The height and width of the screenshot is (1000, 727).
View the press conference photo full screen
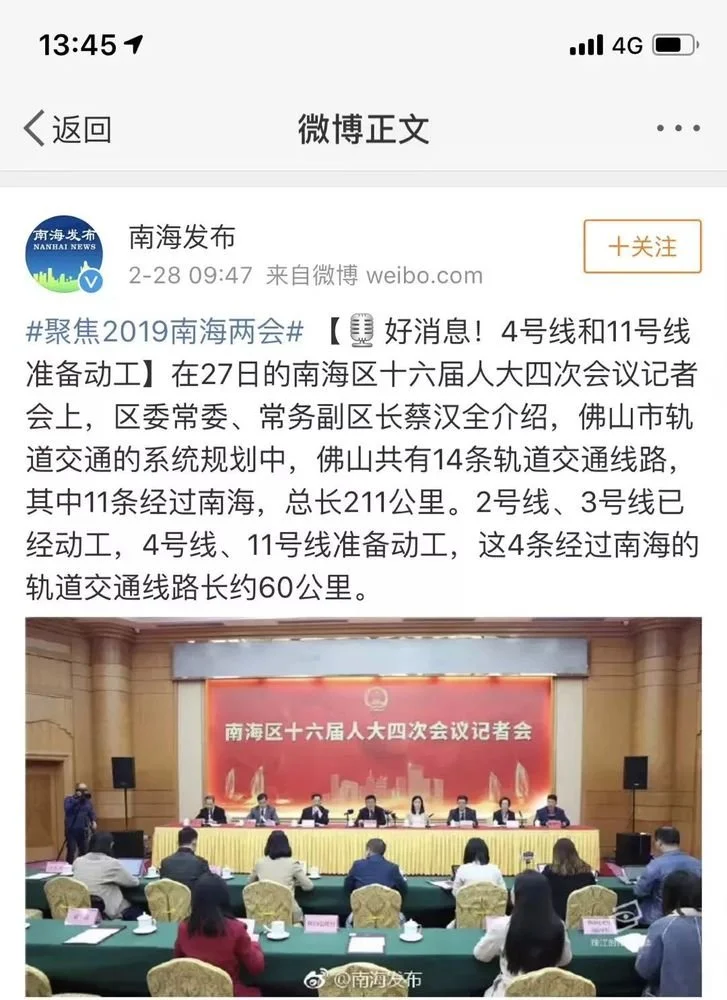point(363,805)
